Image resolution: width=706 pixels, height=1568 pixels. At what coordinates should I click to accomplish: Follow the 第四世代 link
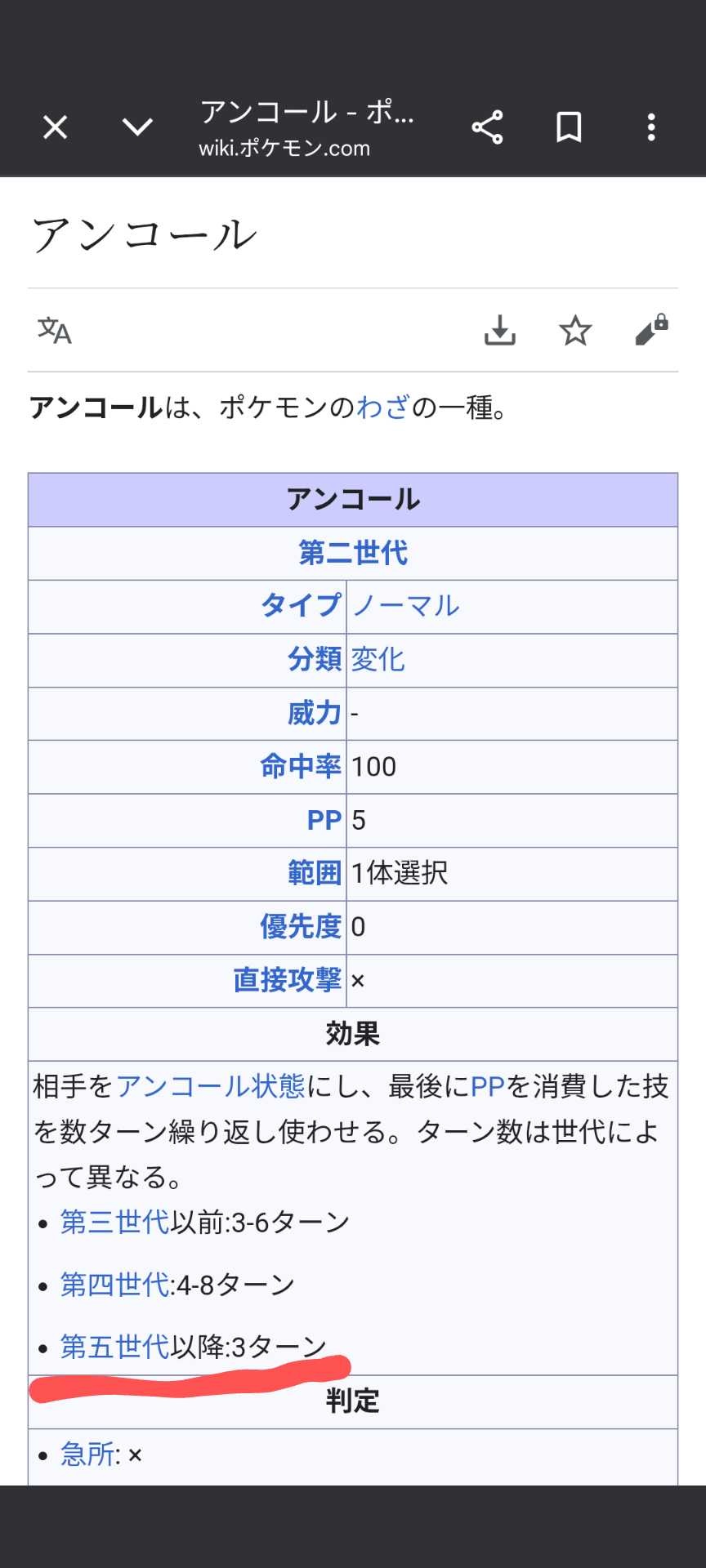pyautogui.click(x=114, y=1285)
